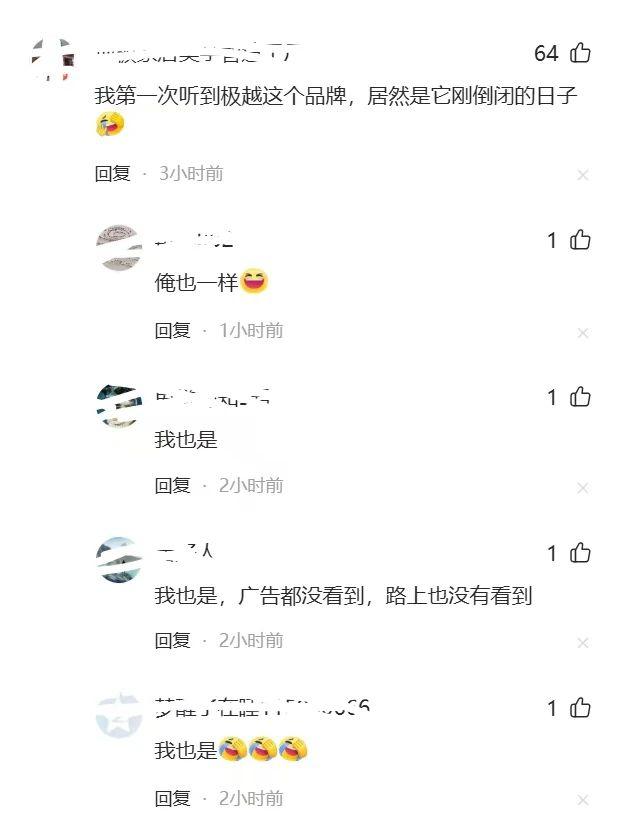624x817 pixels.
Task: Like the reply mentioning 广告都没看到
Action: 580,553
